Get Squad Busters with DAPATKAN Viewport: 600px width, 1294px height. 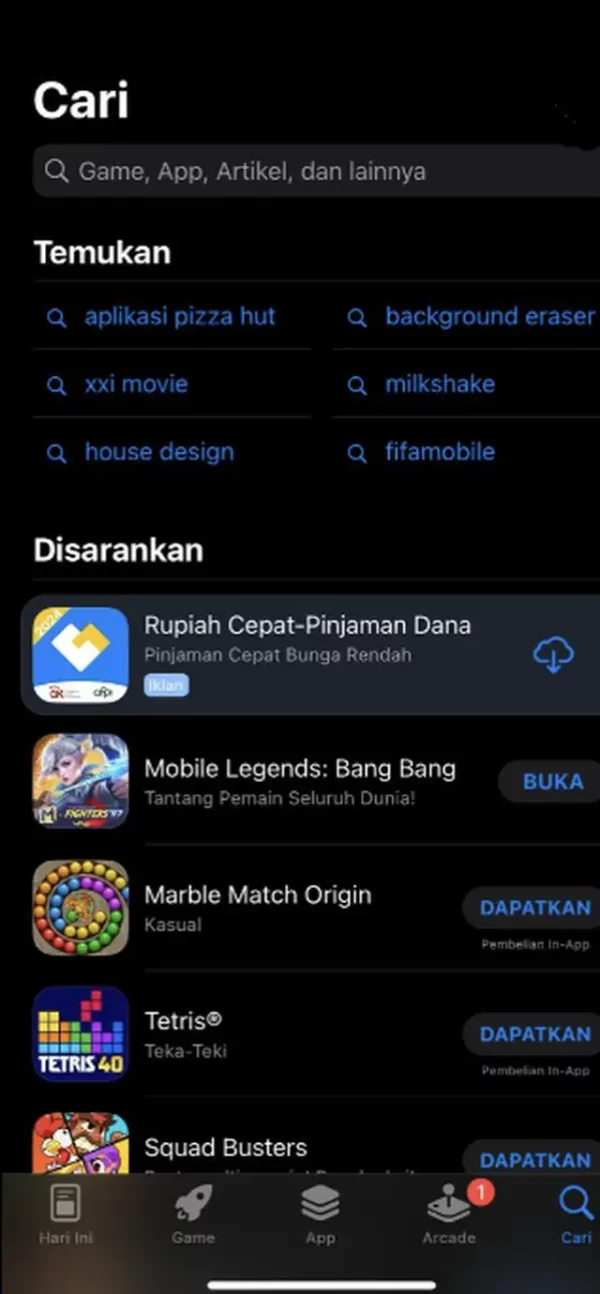535,1160
